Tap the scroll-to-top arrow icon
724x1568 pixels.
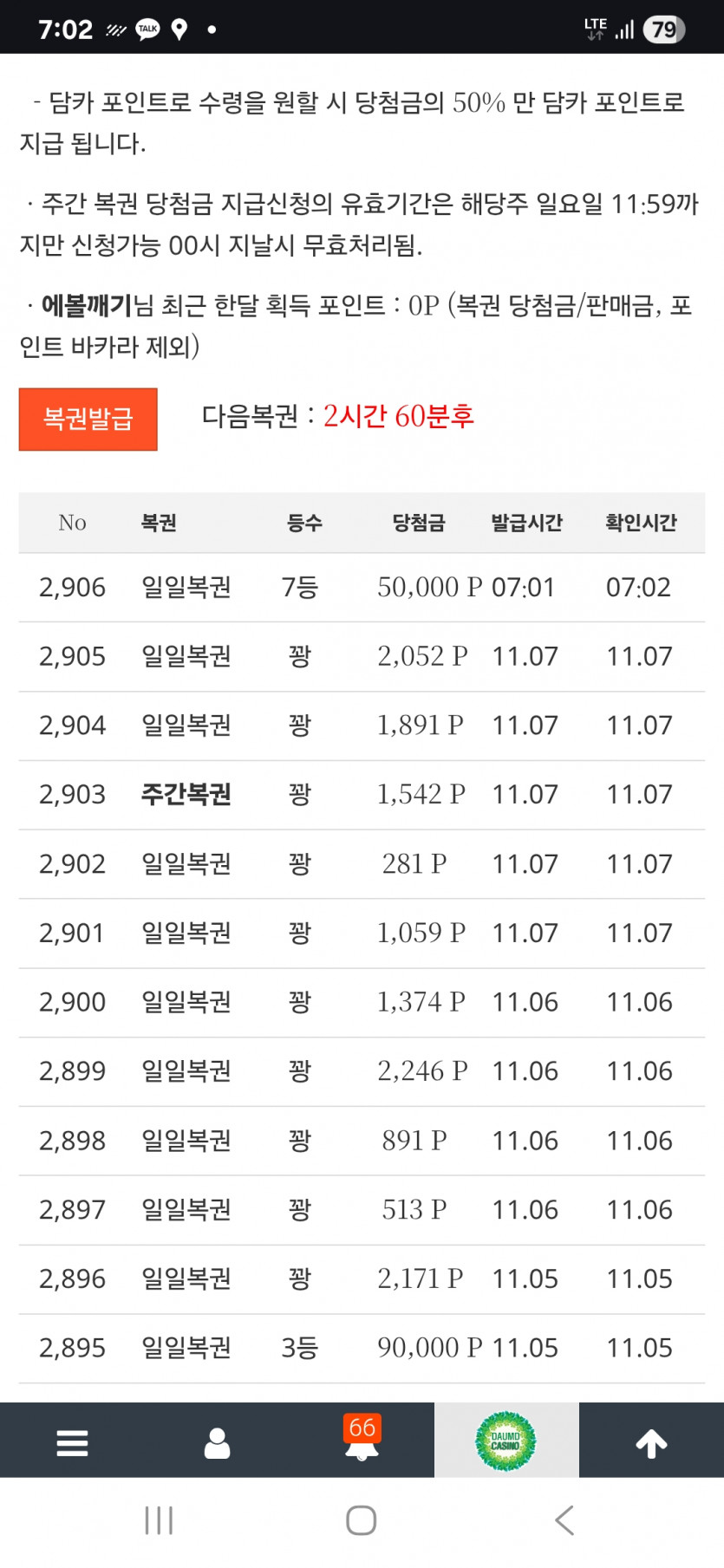click(651, 1440)
